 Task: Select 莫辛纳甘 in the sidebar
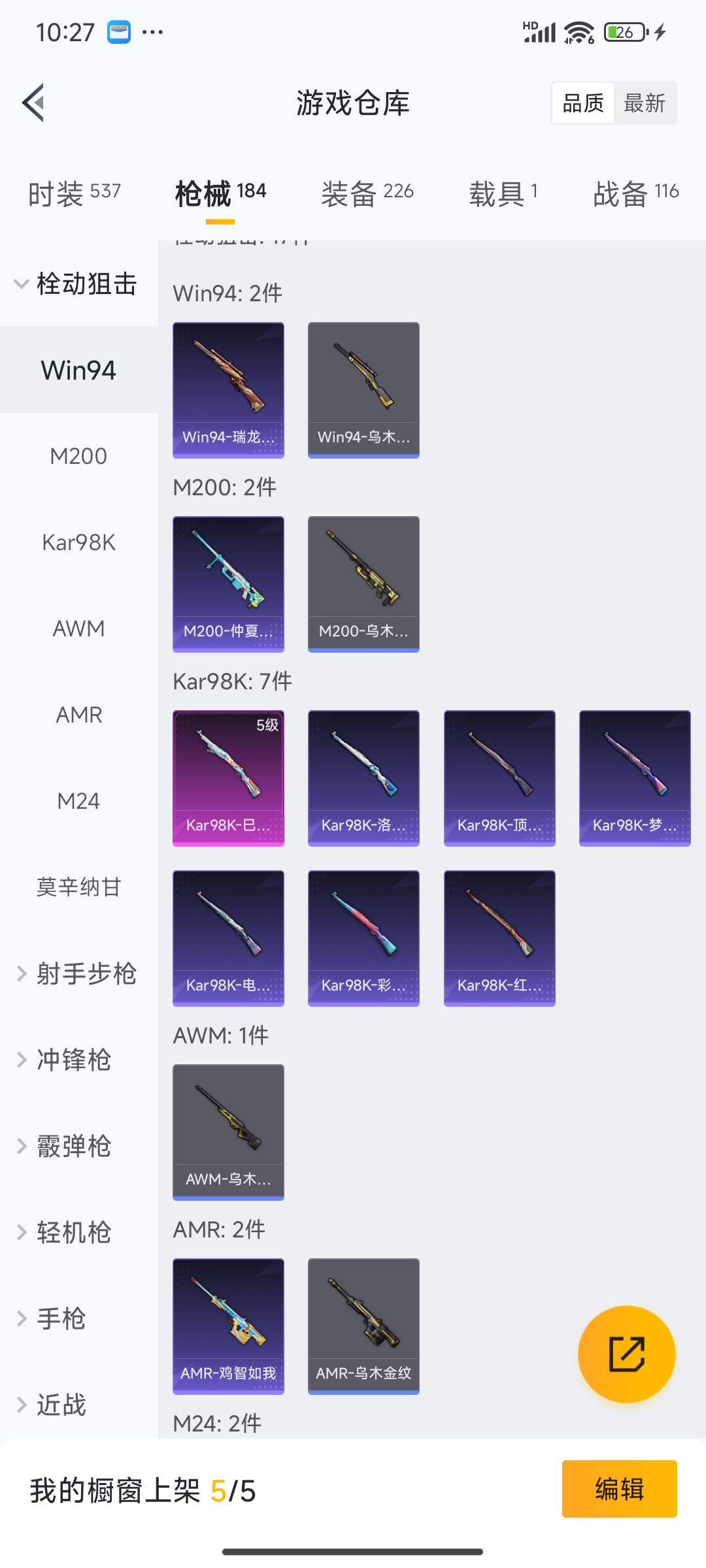pyautogui.click(x=78, y=887)
